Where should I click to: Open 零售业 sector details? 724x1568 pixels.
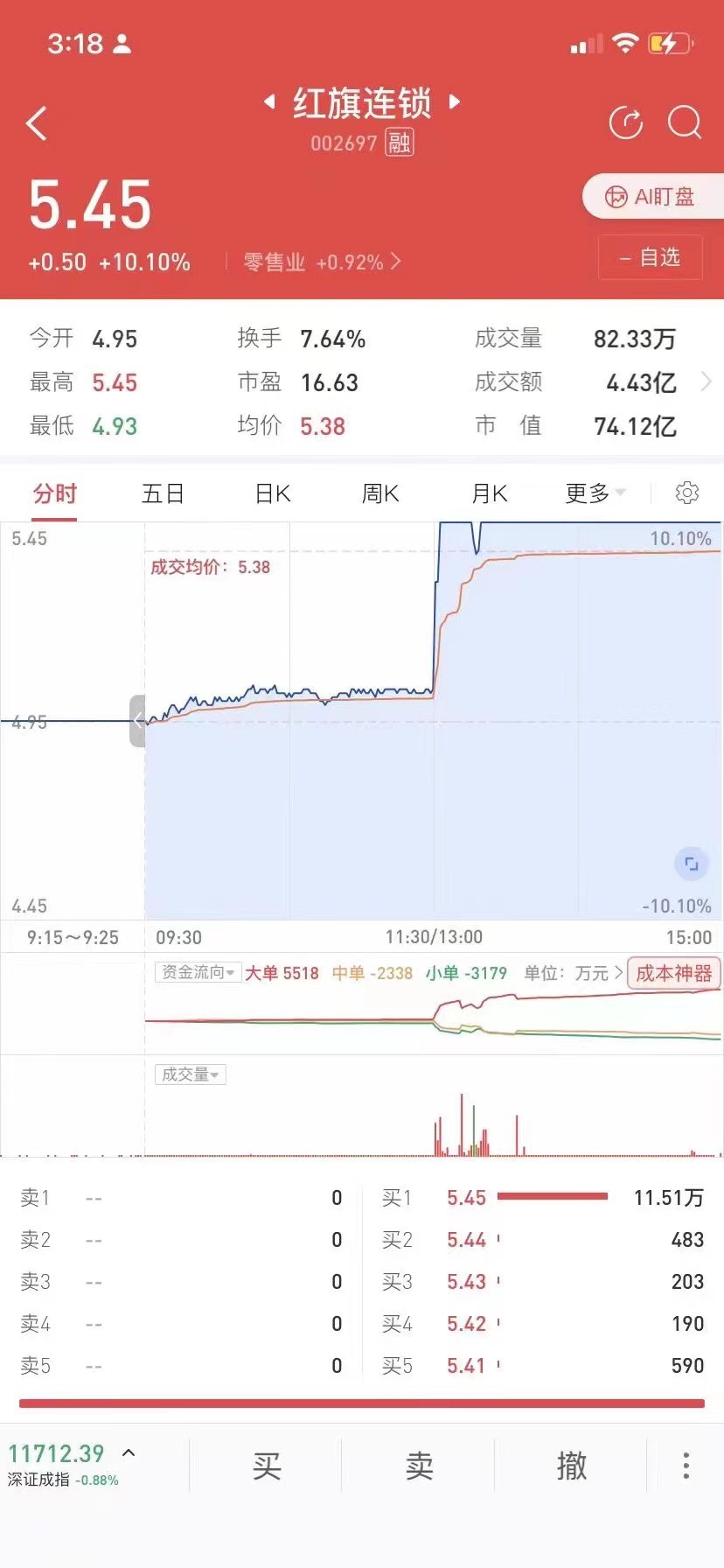[323, 262]
